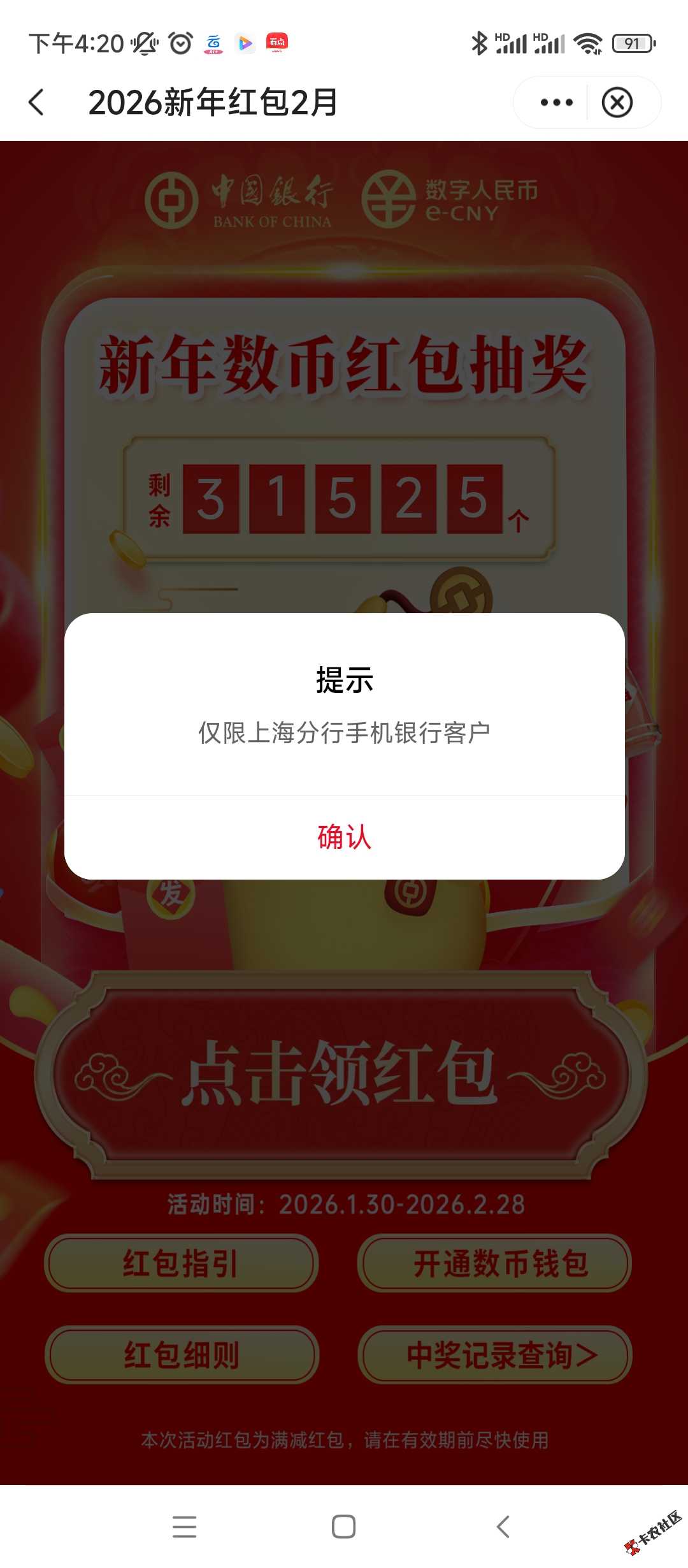Open the three-dot more options menu

pos(556,103)
